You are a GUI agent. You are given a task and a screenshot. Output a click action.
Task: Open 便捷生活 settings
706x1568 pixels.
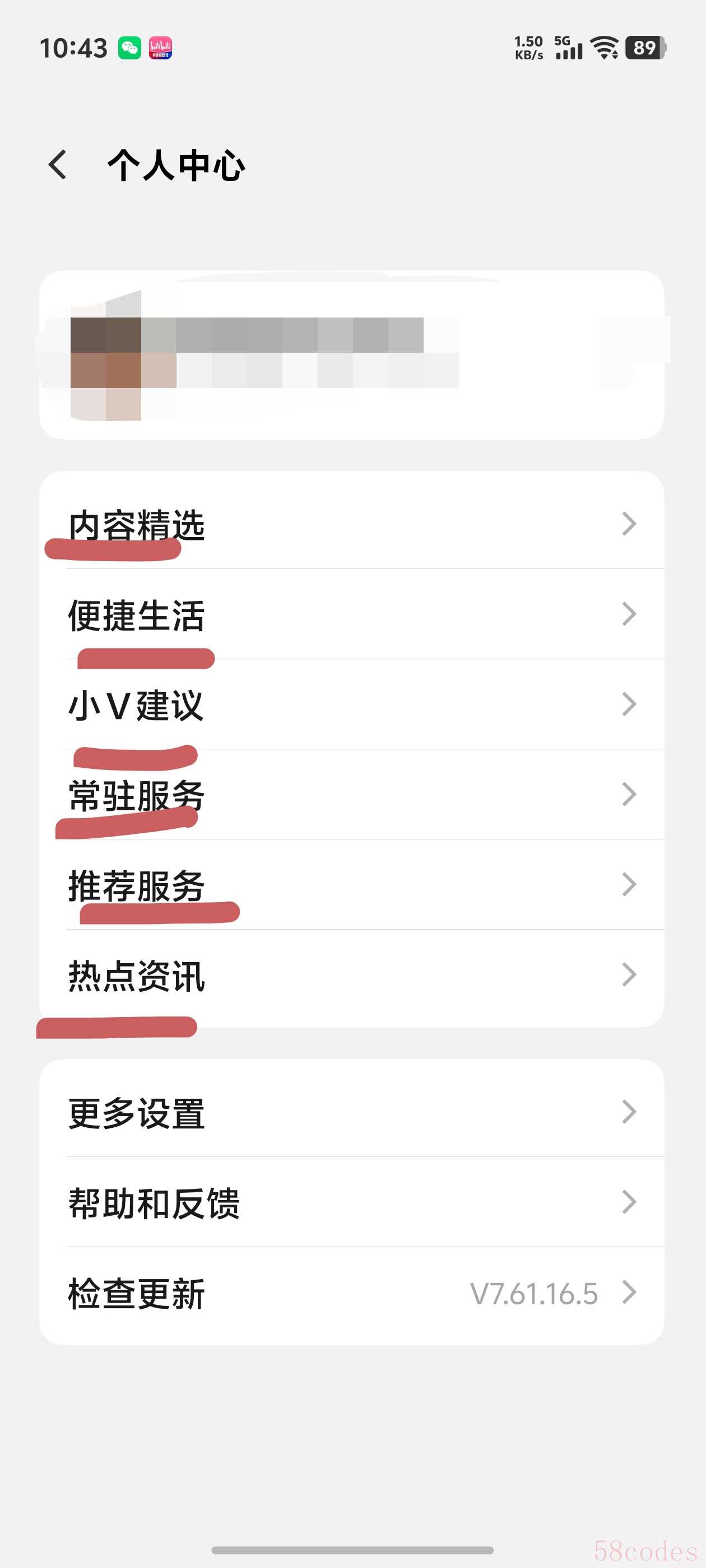[x=351, y=614]
